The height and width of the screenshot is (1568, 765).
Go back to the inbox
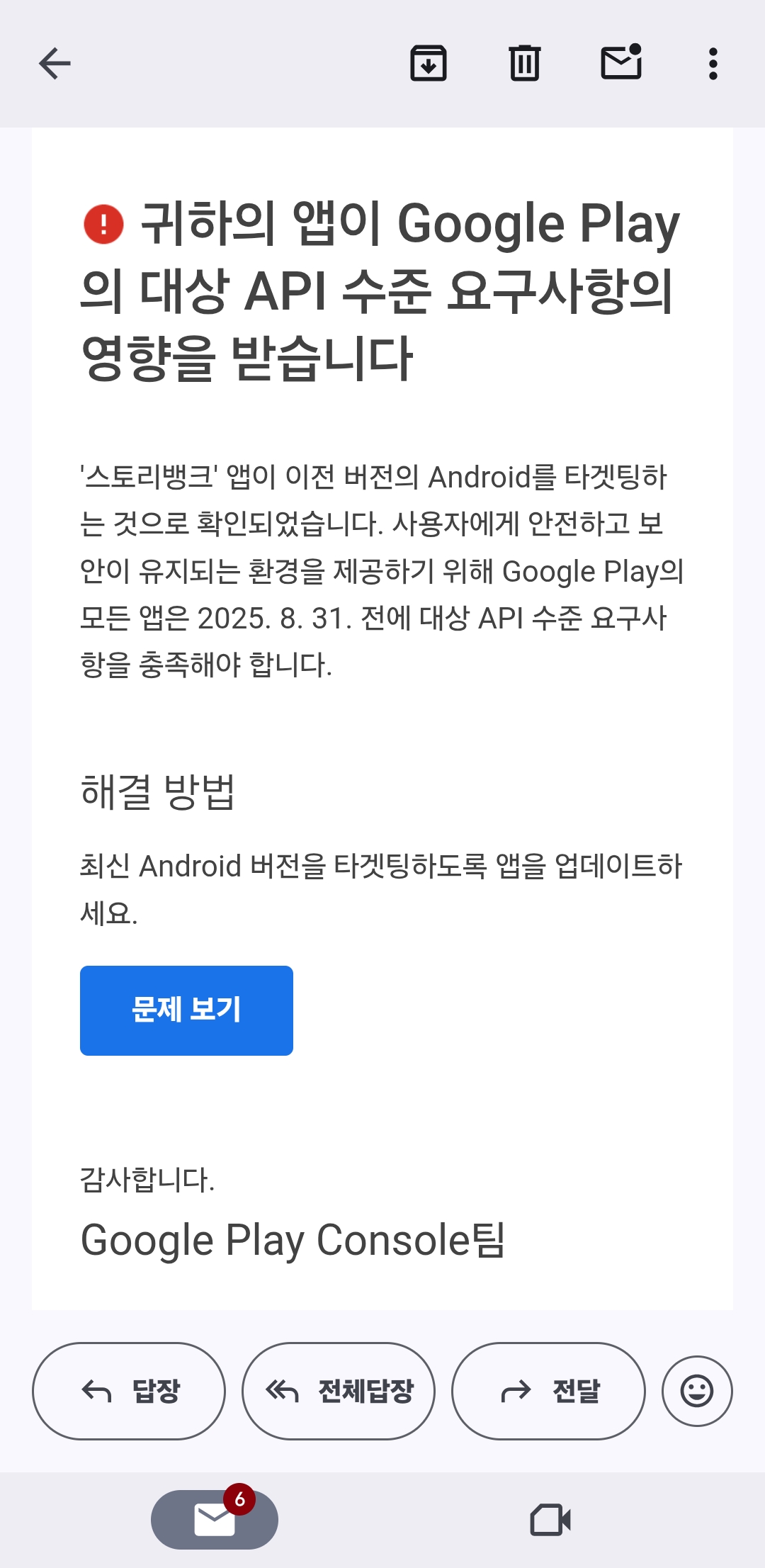click(x=55, y=64)
